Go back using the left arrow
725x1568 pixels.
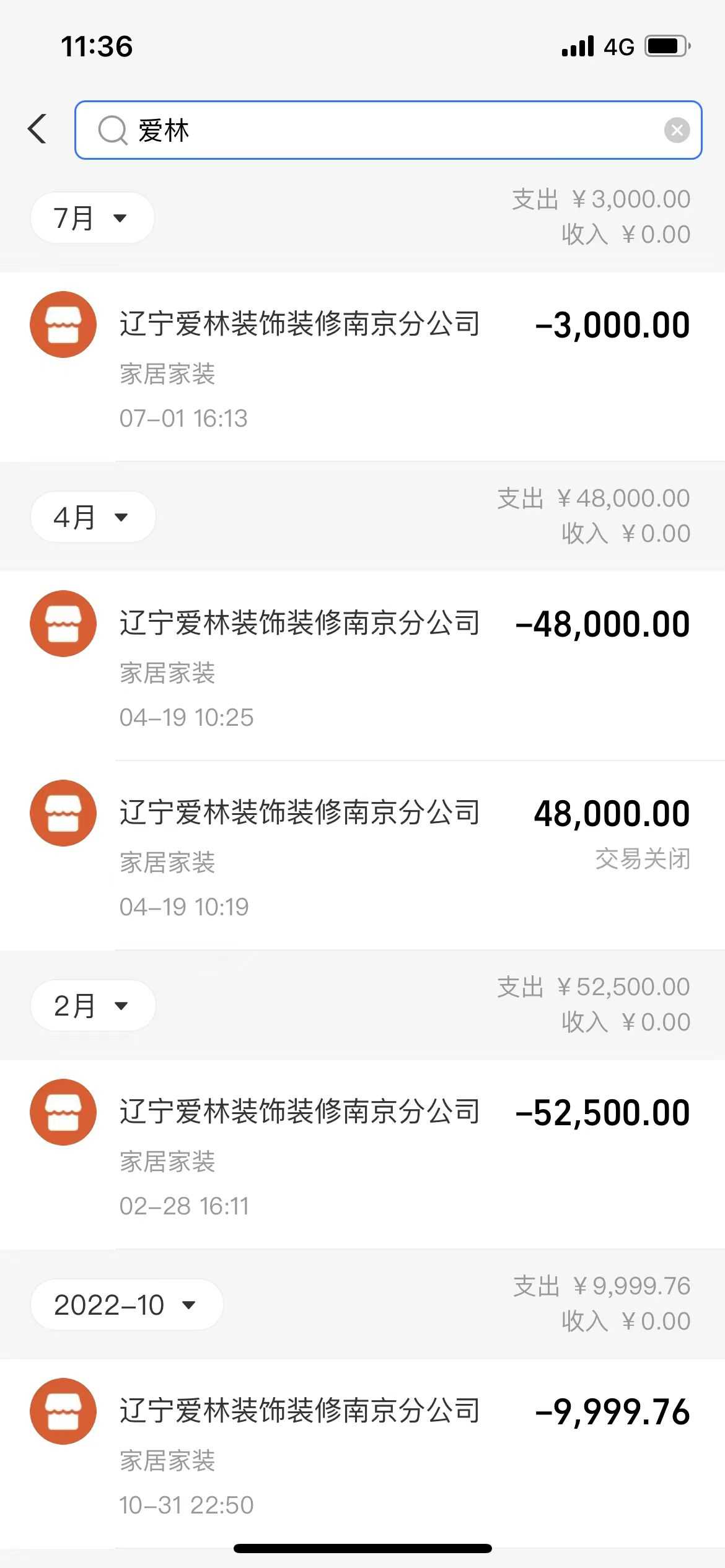[37, 129]
